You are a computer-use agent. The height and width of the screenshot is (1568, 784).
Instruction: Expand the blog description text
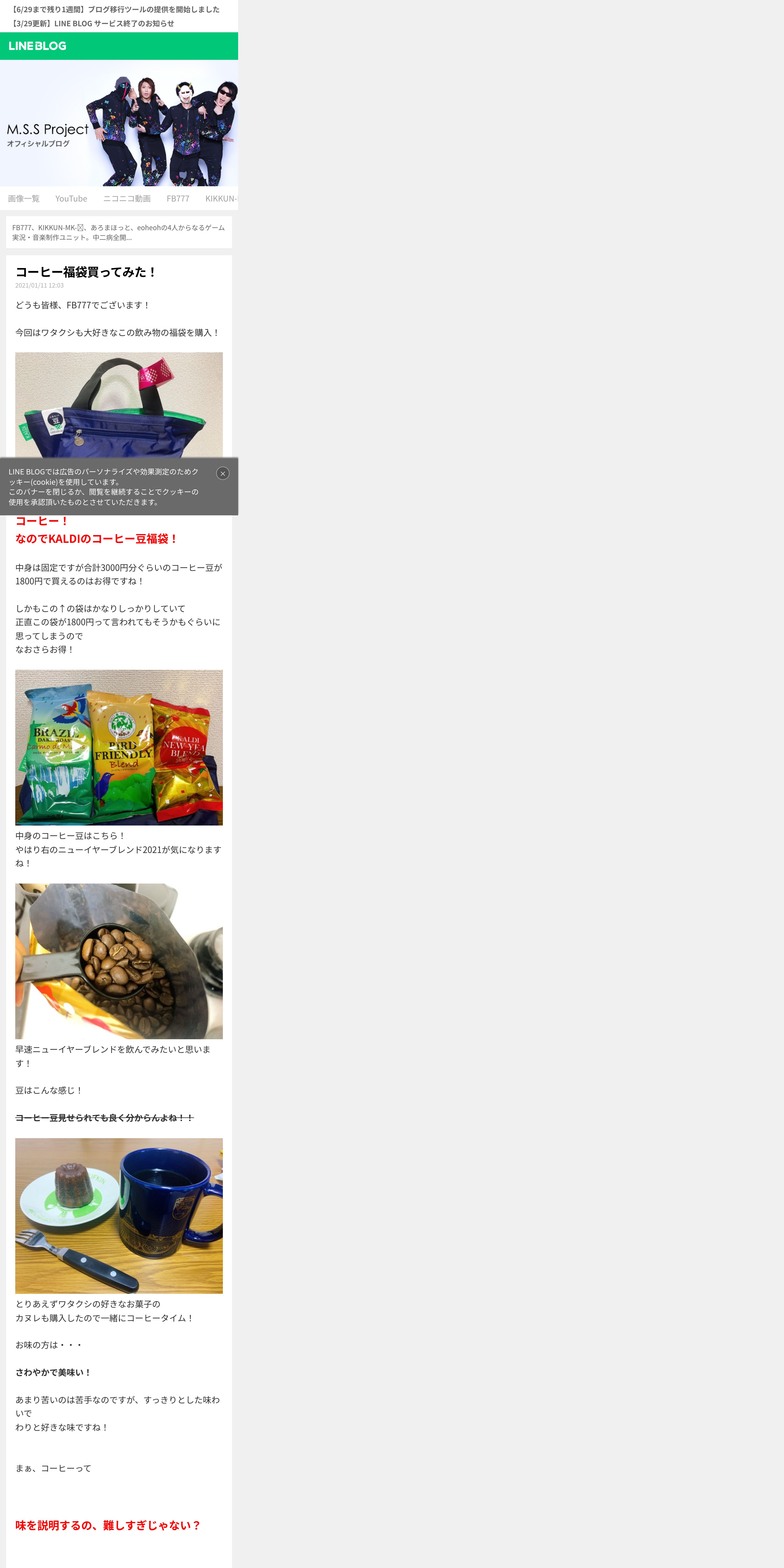pos(119,232)
